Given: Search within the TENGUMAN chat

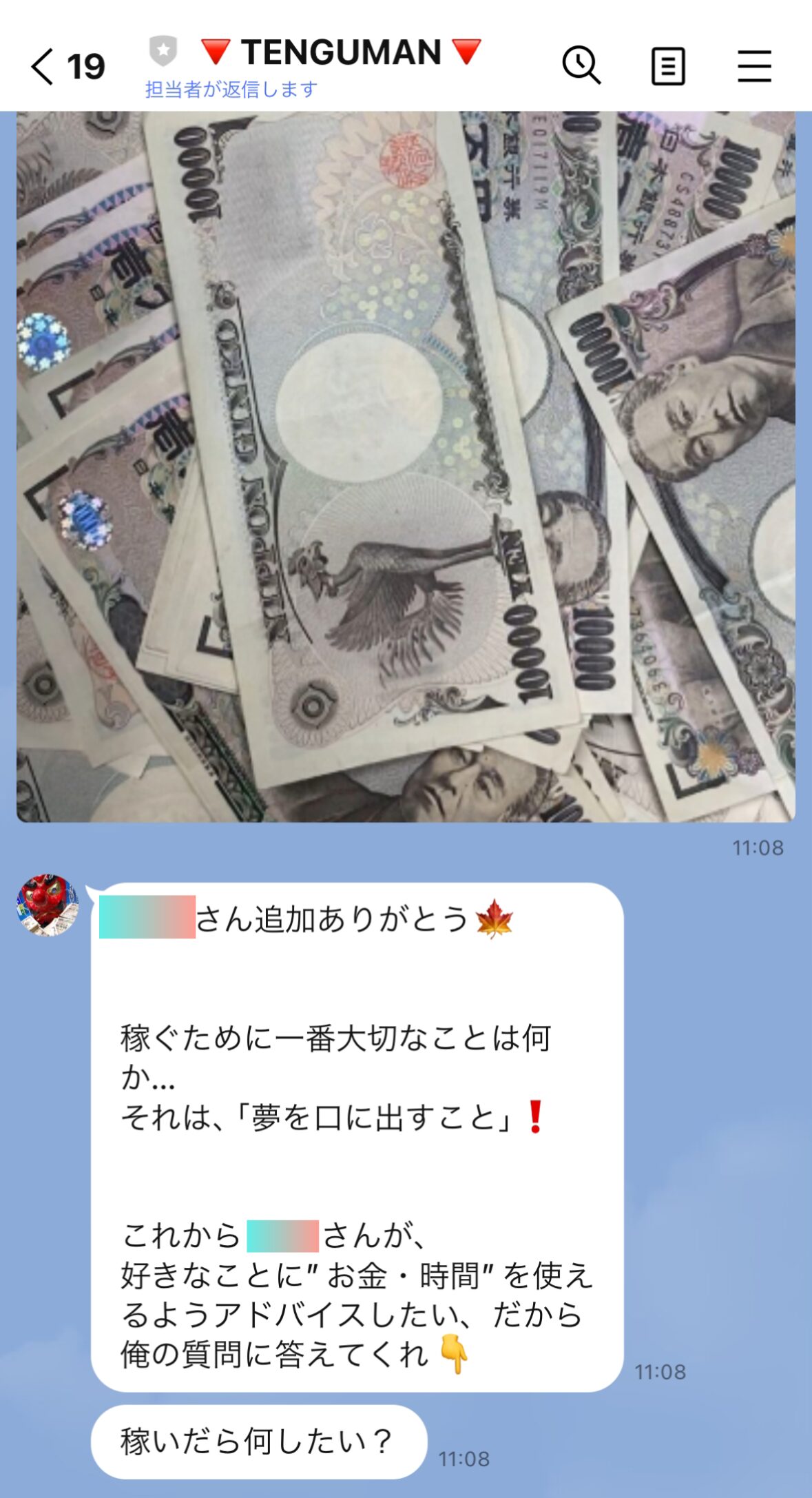Looking at the screenshot, I should pos(581,66).
